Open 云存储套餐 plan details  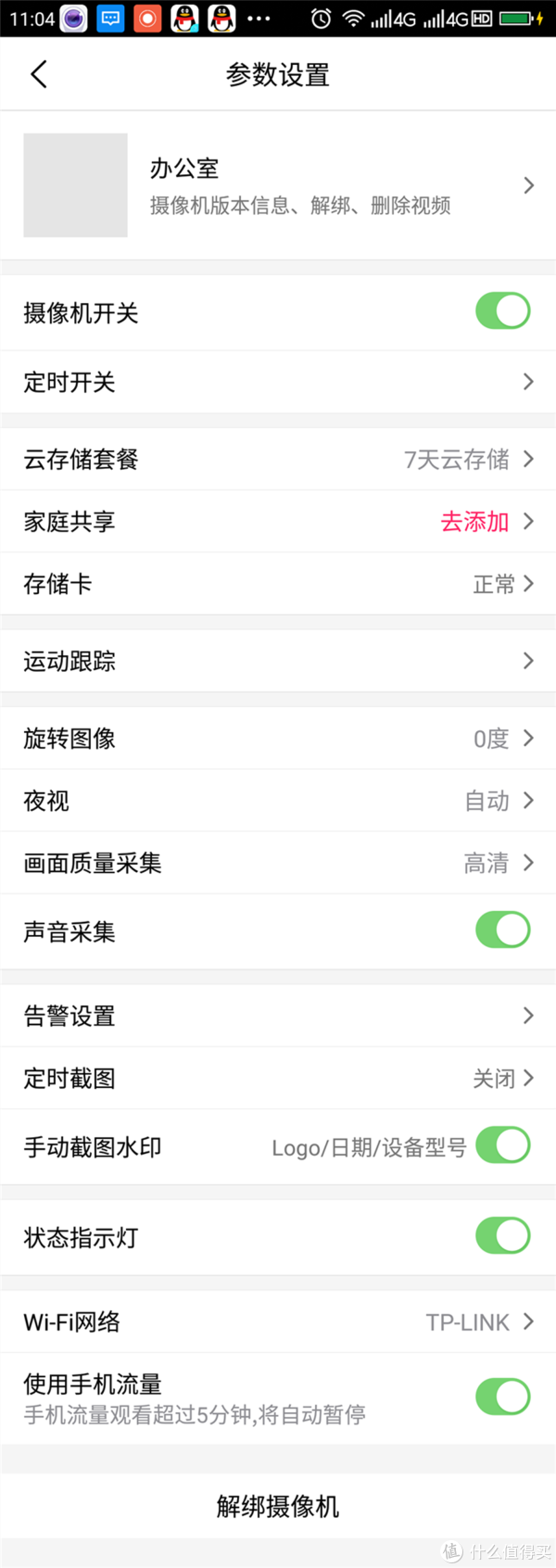[278, 459]
